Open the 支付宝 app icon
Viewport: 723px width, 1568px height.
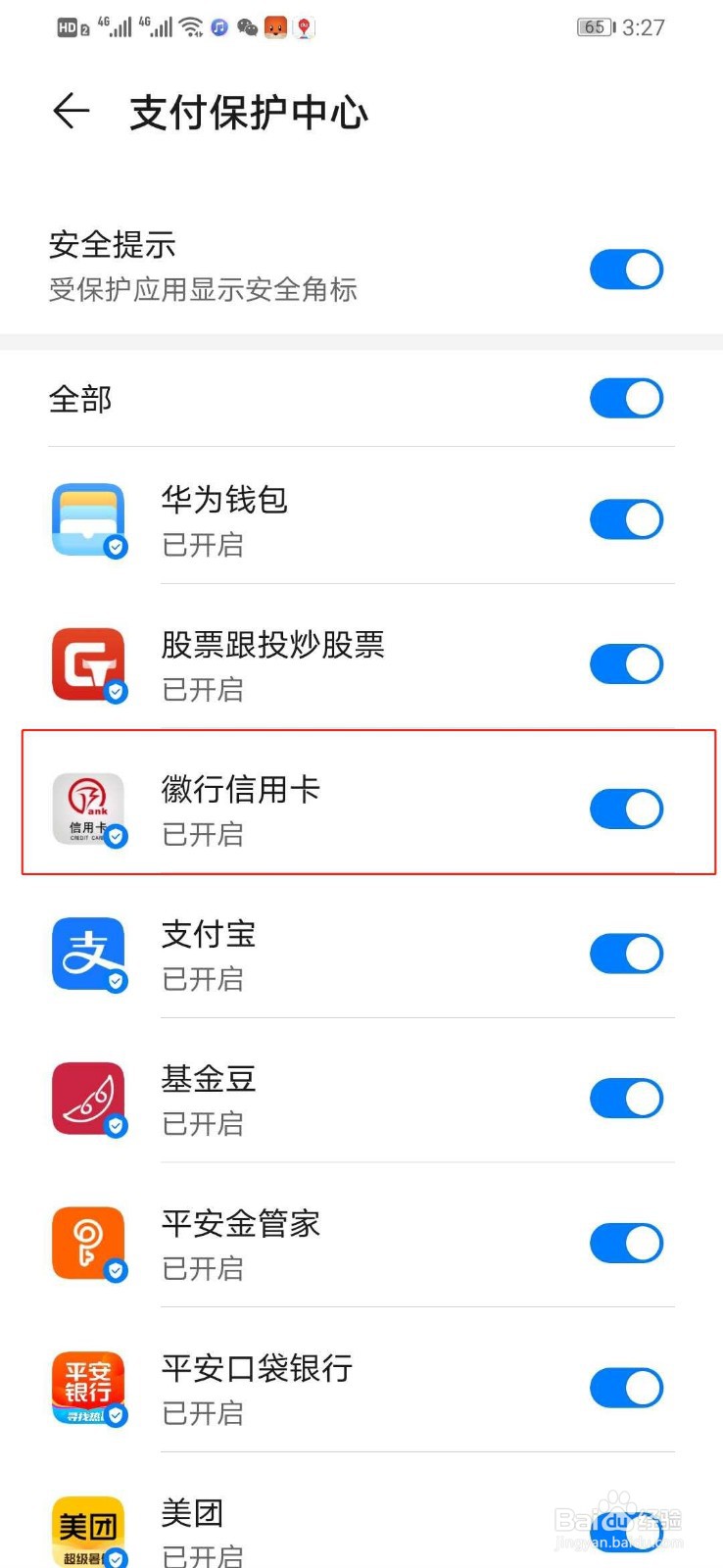coord(88,953)
